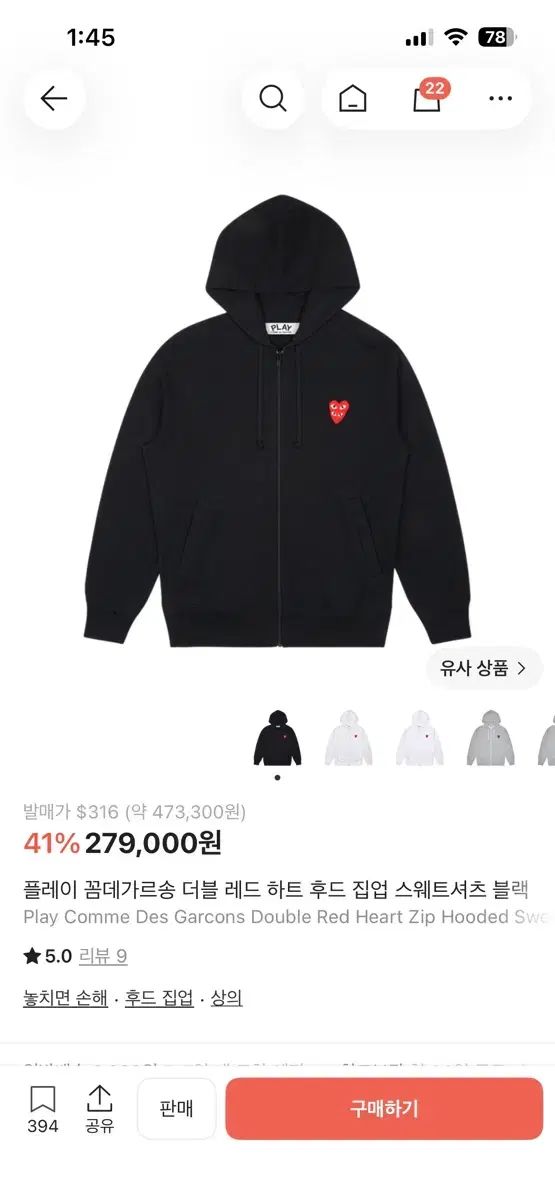
Task: Go to home via house icon
Action: click(352, 99)
